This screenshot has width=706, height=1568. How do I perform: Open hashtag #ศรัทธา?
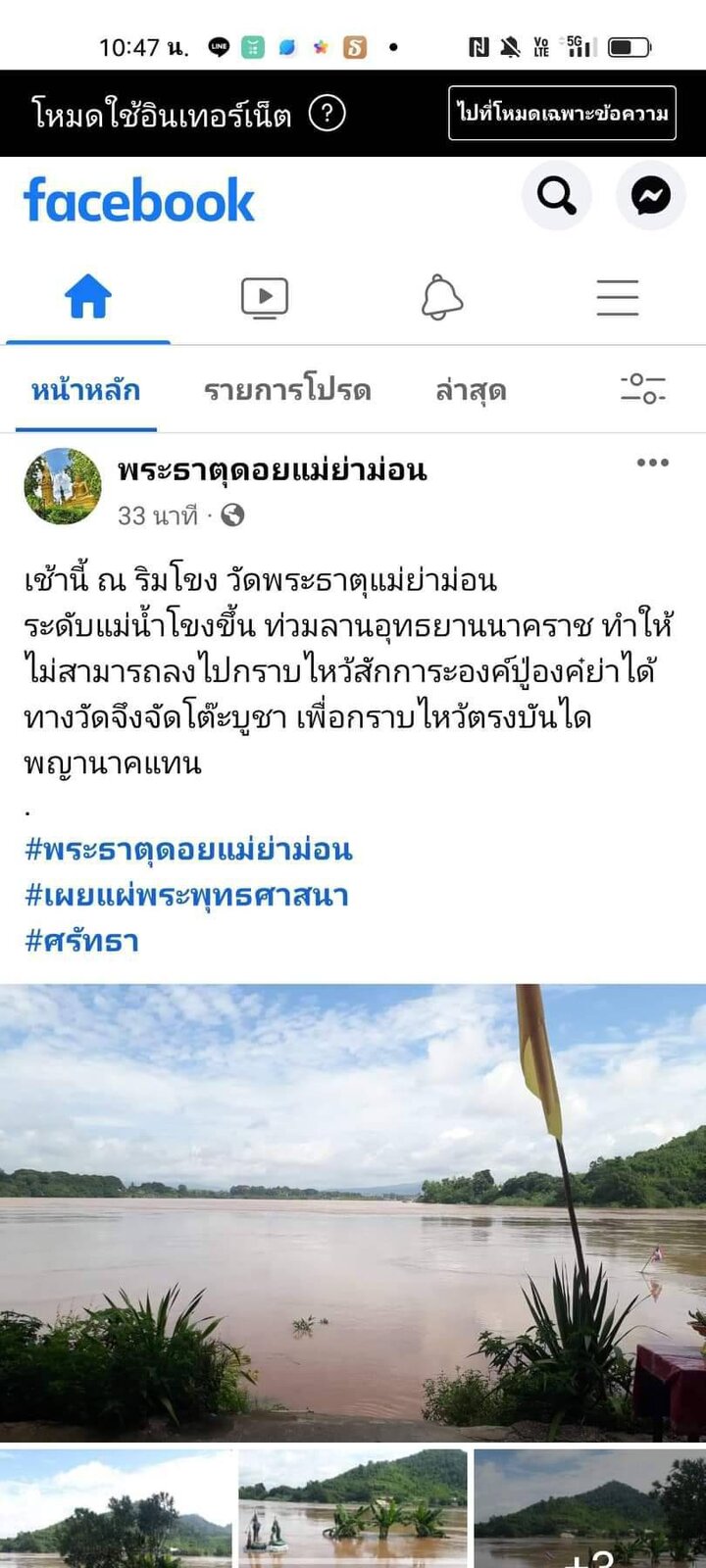81,941
